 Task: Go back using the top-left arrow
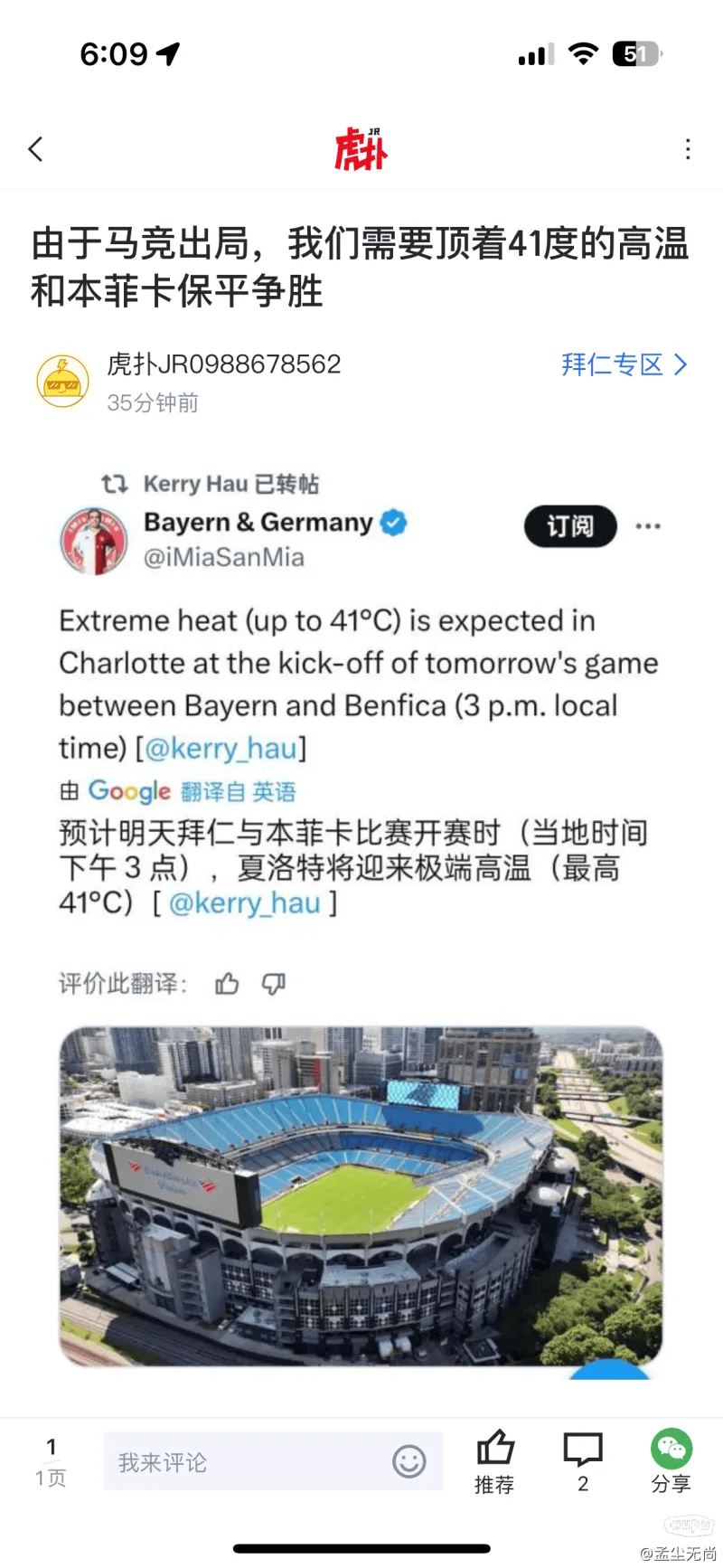36,149
